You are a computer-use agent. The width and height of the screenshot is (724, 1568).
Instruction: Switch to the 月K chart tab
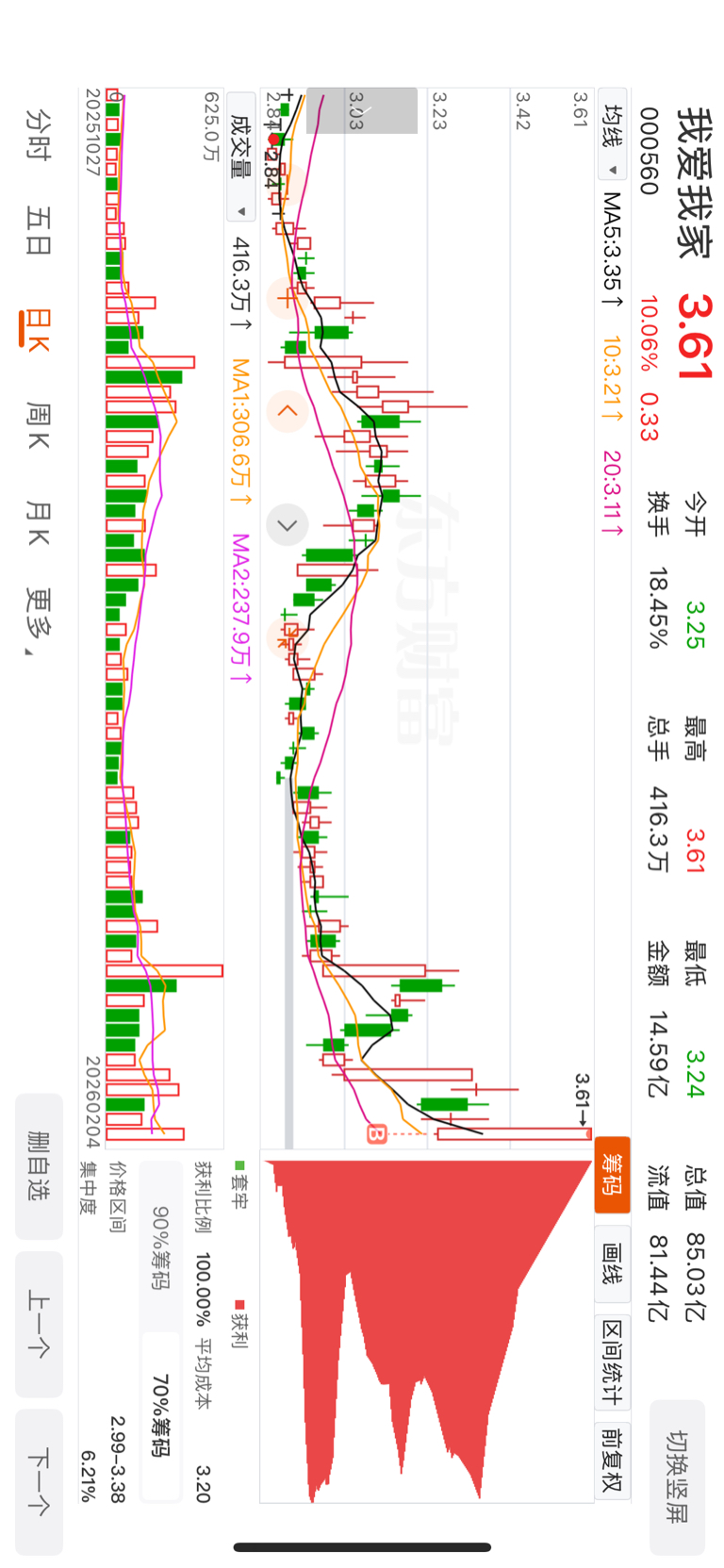point(39,523)
